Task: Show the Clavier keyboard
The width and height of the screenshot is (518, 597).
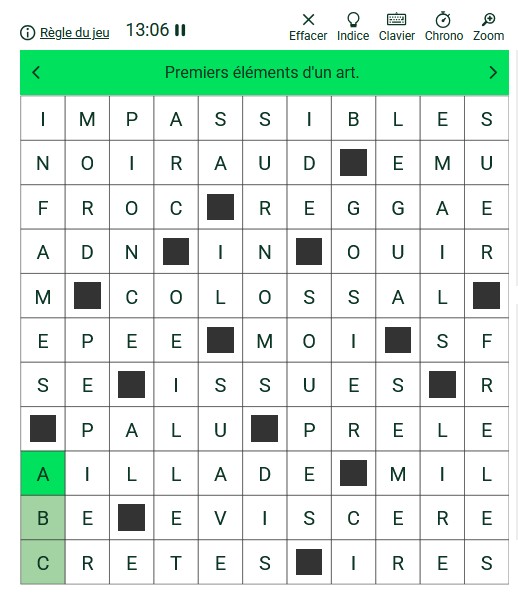Action: (397, 27)
